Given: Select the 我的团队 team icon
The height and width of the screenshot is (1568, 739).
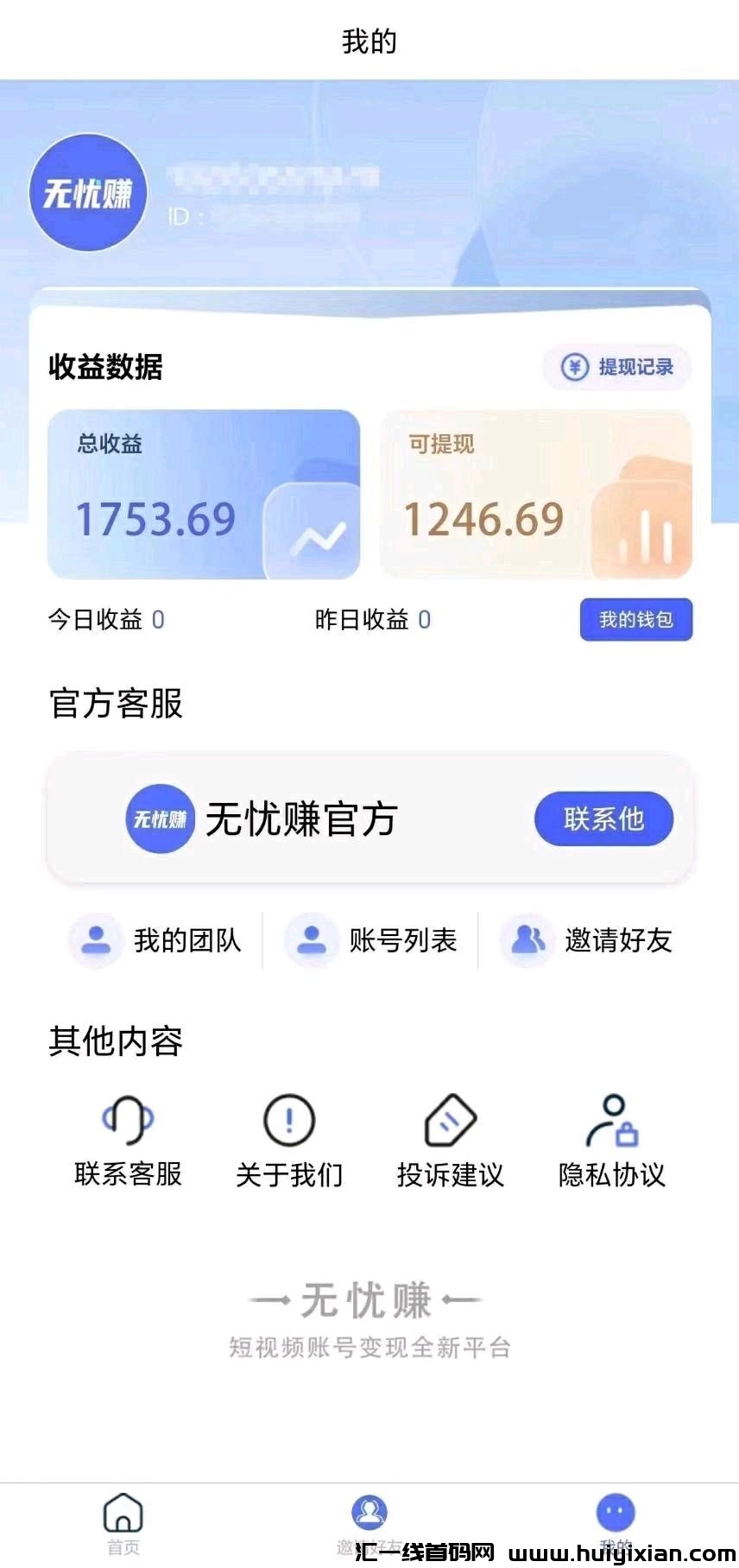Looking at the screenshot, I should [x=96, y=941].
